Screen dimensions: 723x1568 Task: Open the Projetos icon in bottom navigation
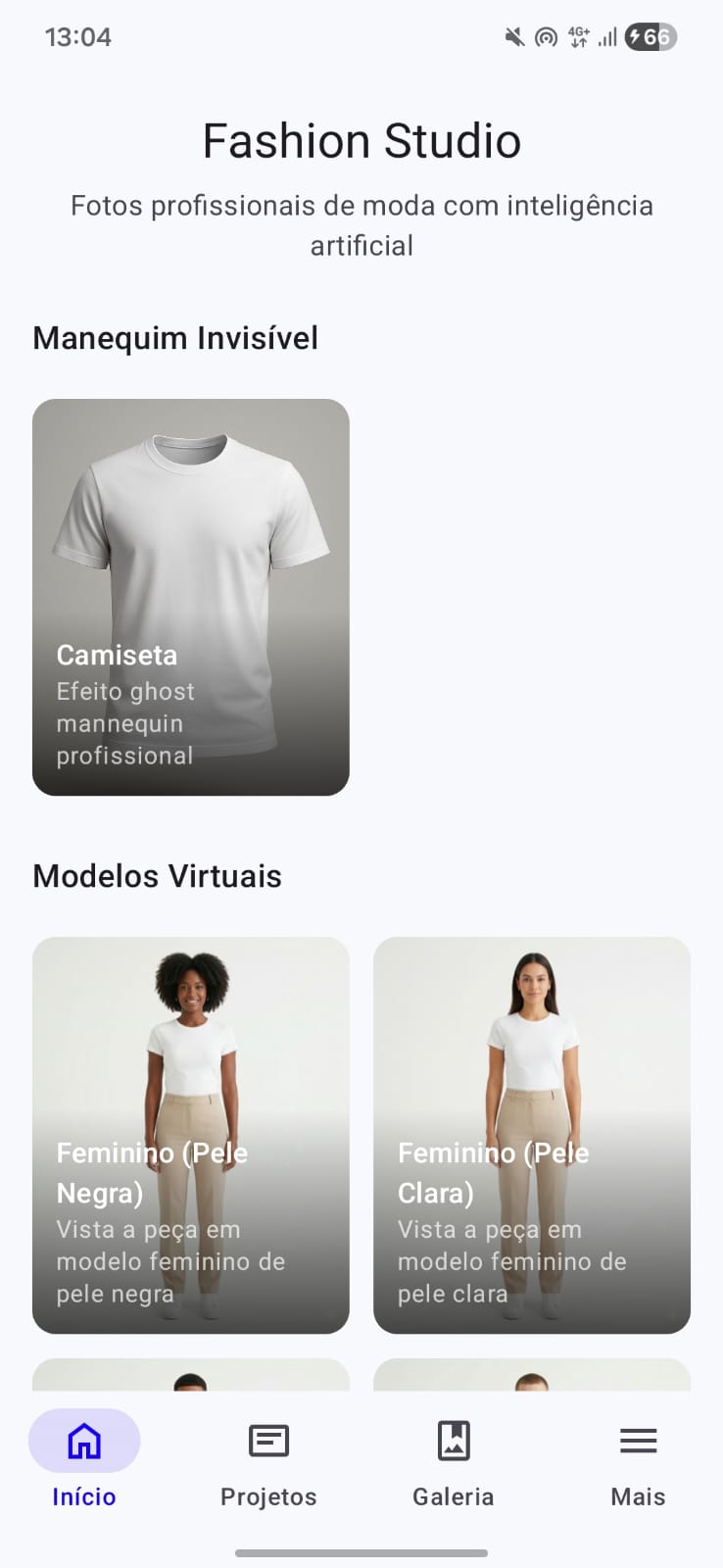[x=267, y=1441]
